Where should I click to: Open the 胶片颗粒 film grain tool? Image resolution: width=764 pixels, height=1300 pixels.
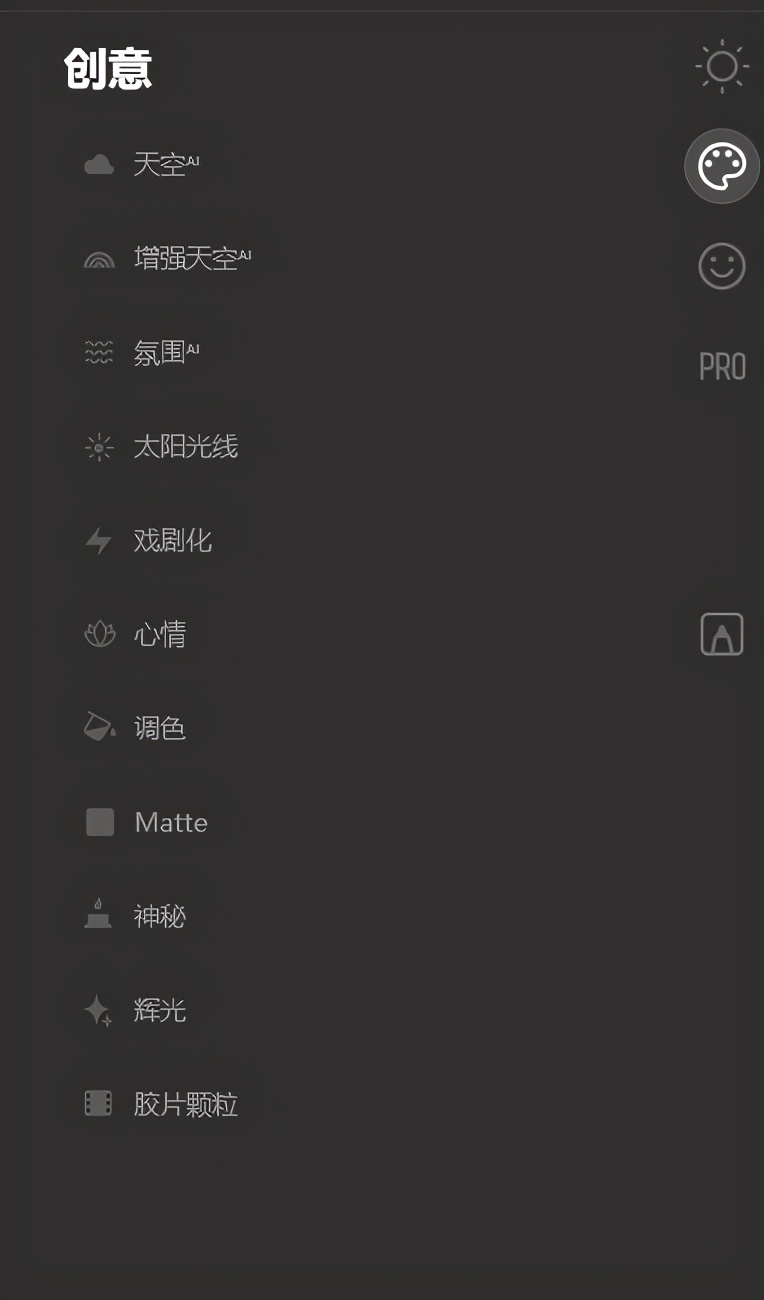(x=186, y=1105)
